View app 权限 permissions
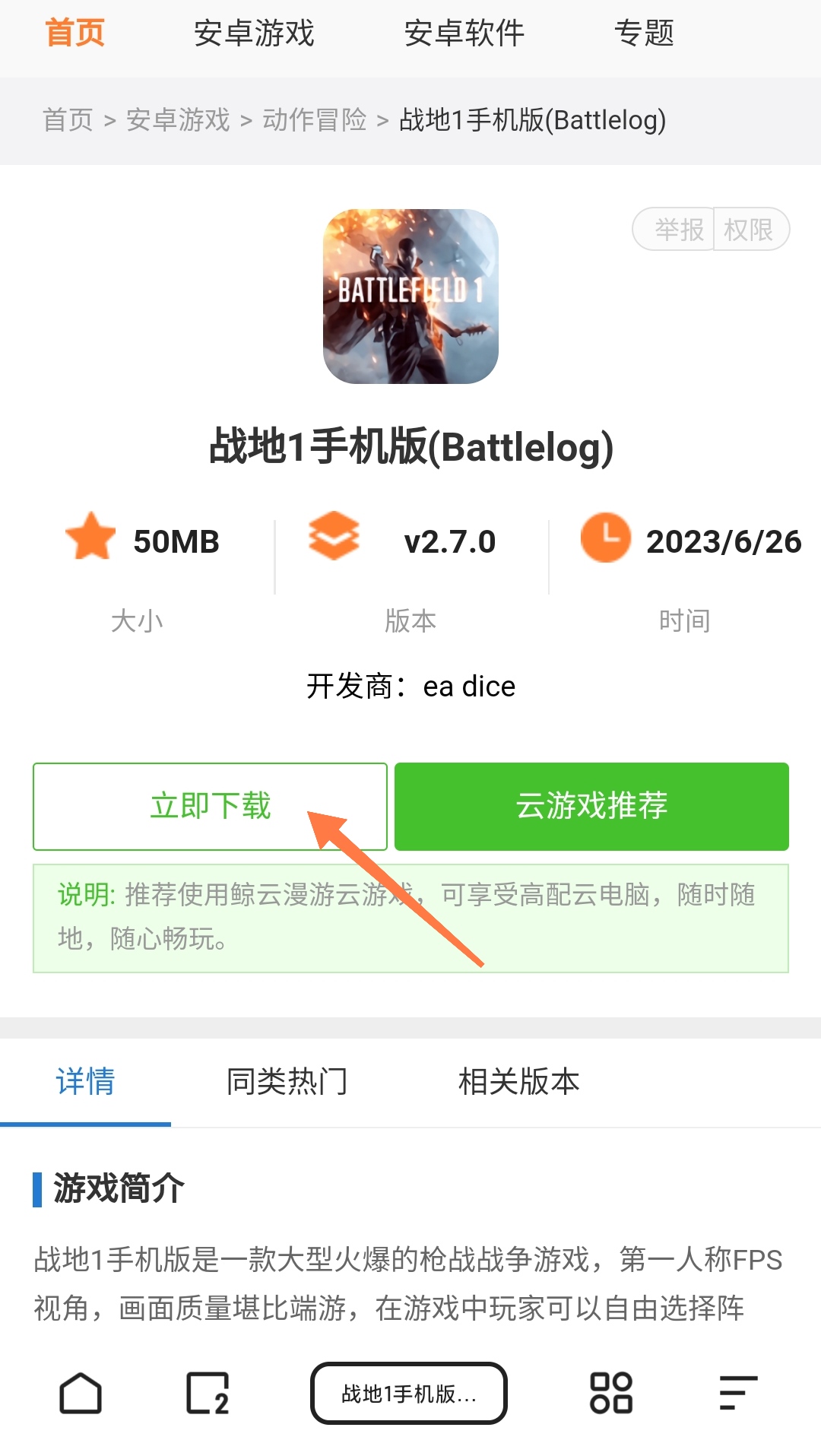821x1456 pixels. (x=750, y=229)
